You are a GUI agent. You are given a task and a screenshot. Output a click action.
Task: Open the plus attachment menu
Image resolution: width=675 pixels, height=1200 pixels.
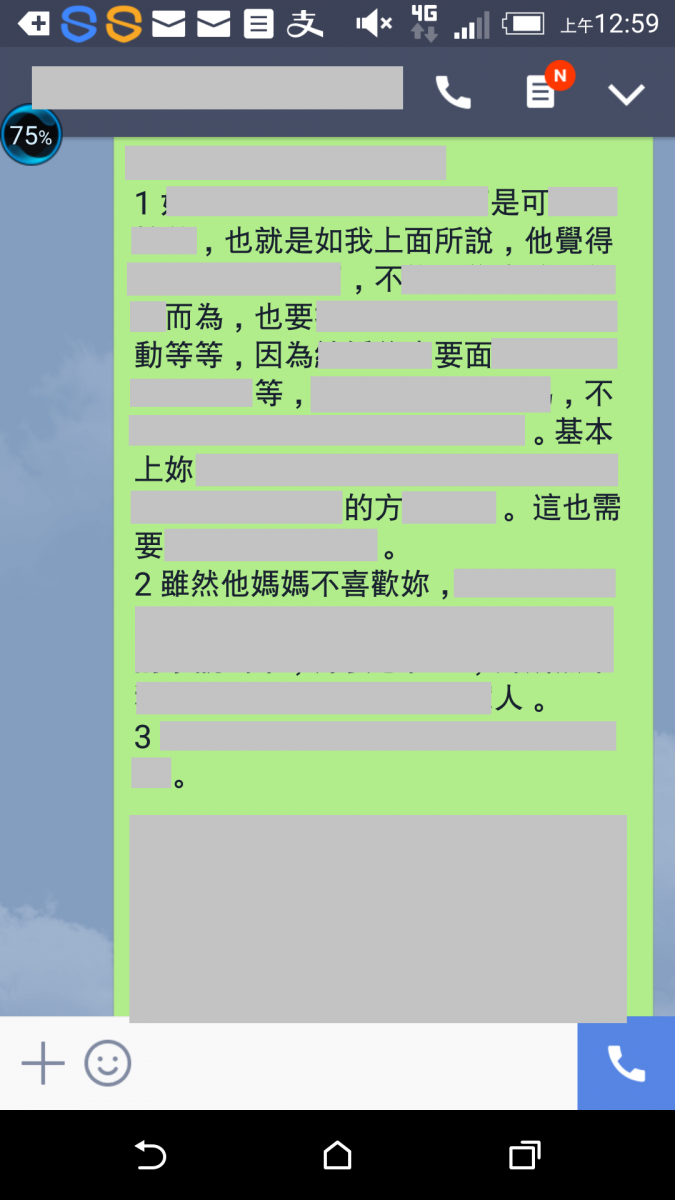pyautogui.click(x=43, y=1063)
